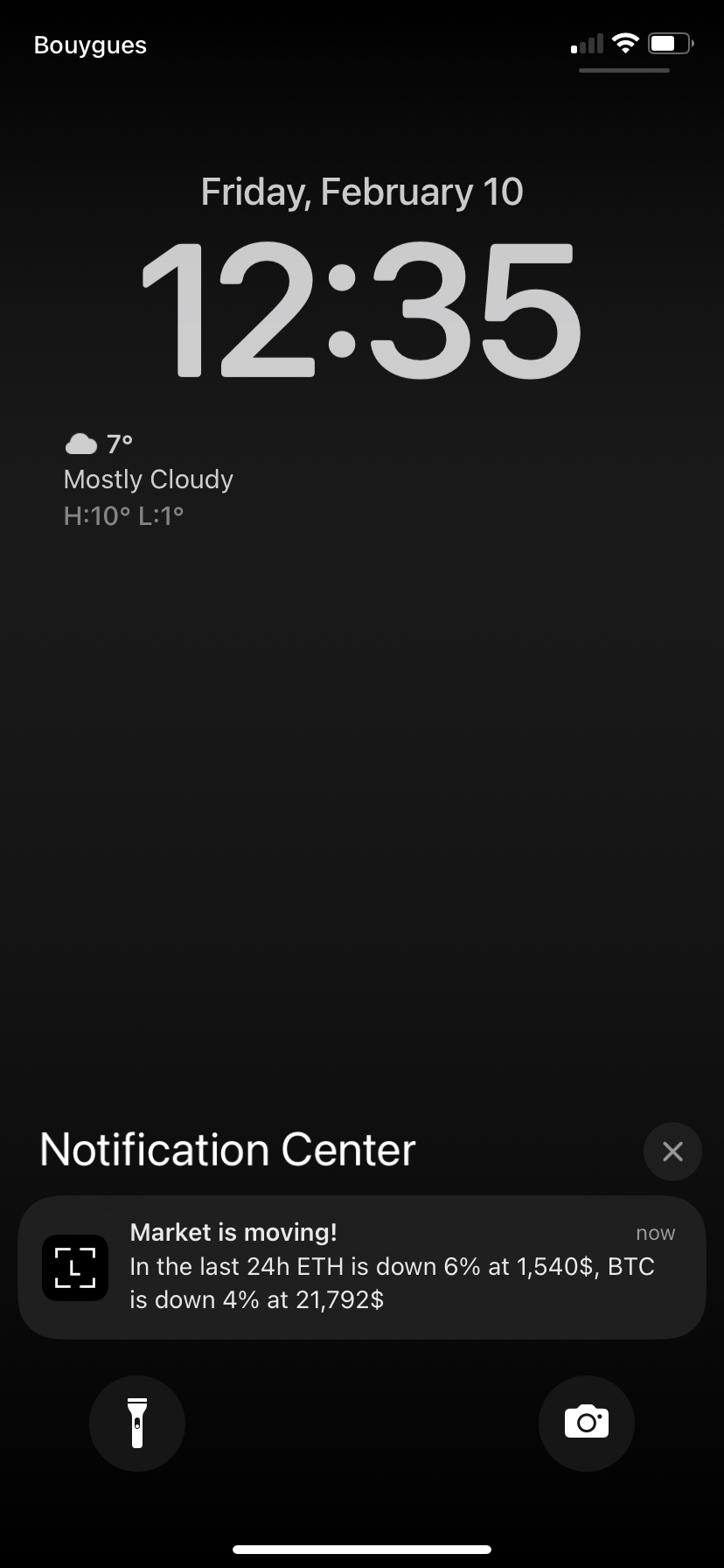
Task: Open the camera from the lock screen
Action: (x=586, y=1423)
